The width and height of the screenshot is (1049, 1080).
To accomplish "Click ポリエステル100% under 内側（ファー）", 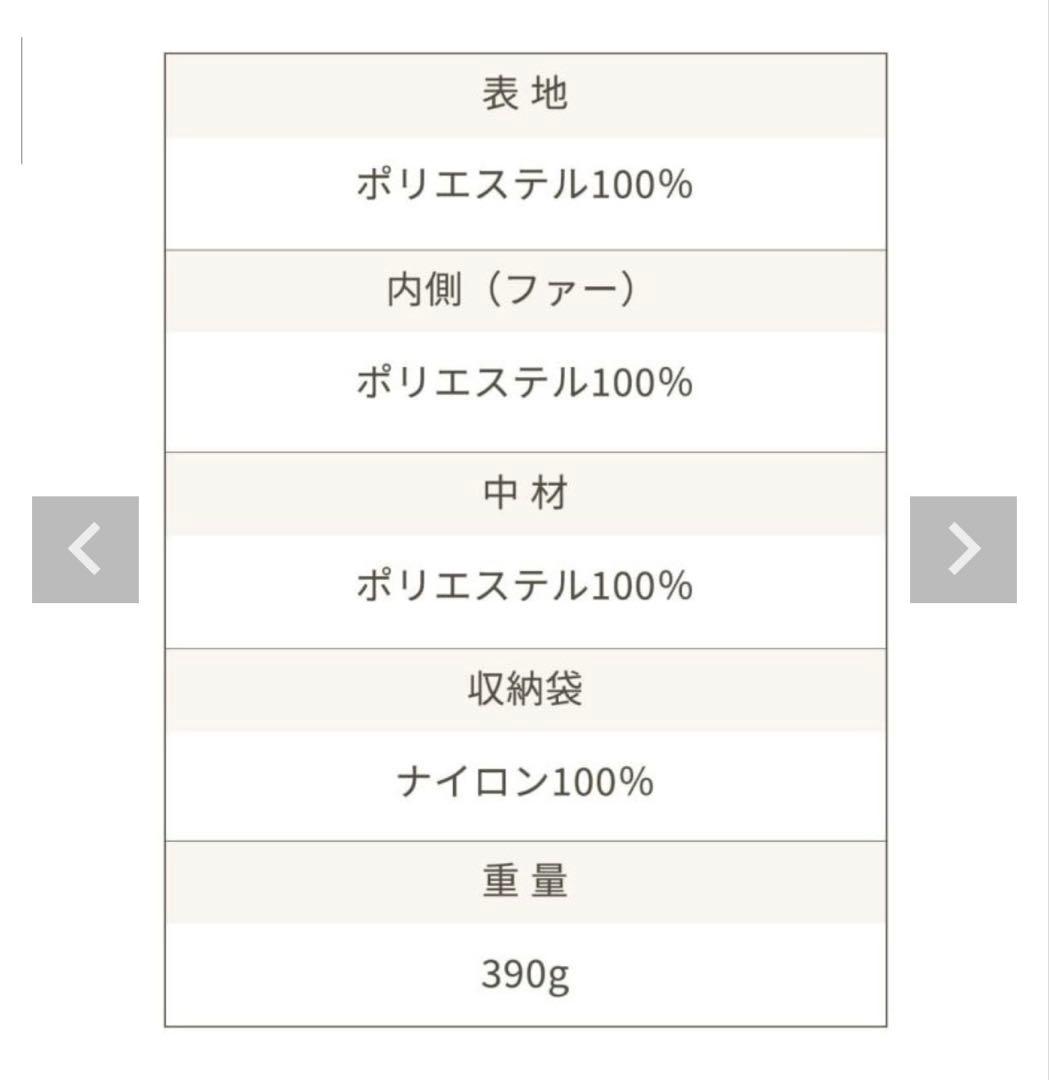I will [x=525, y=384].
